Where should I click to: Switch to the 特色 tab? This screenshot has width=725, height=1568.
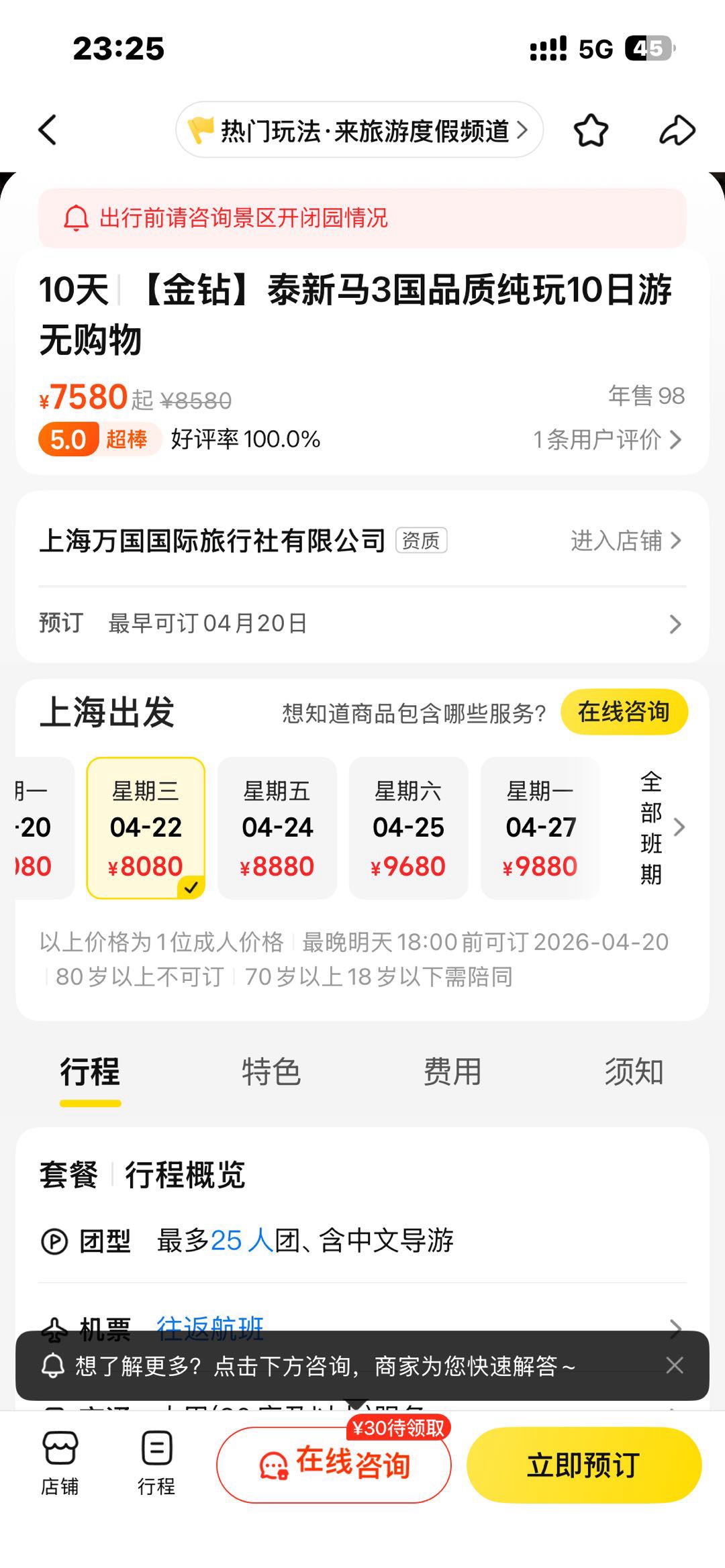271,1072
